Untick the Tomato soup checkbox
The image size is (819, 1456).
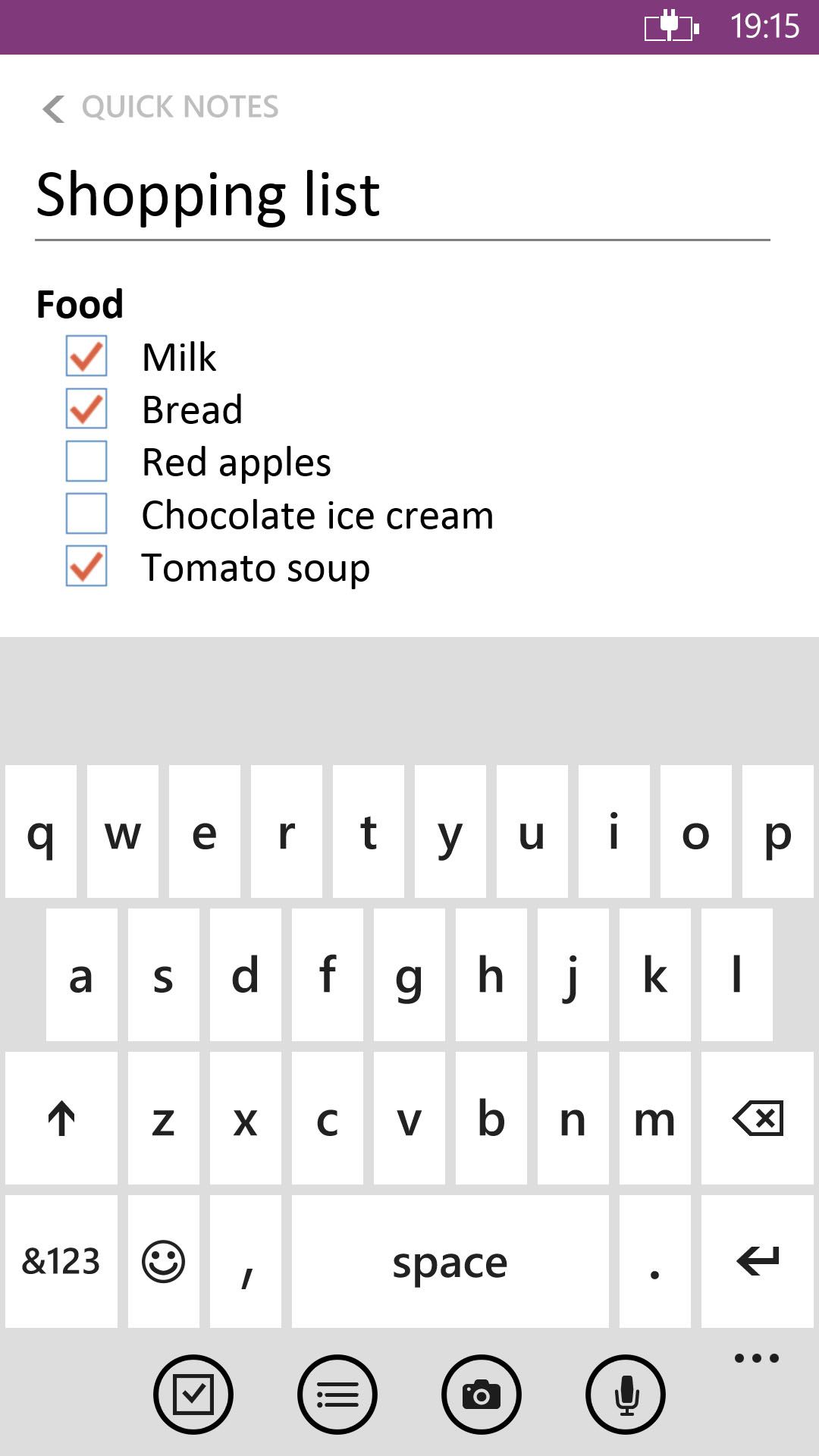[x=86, y=566]
